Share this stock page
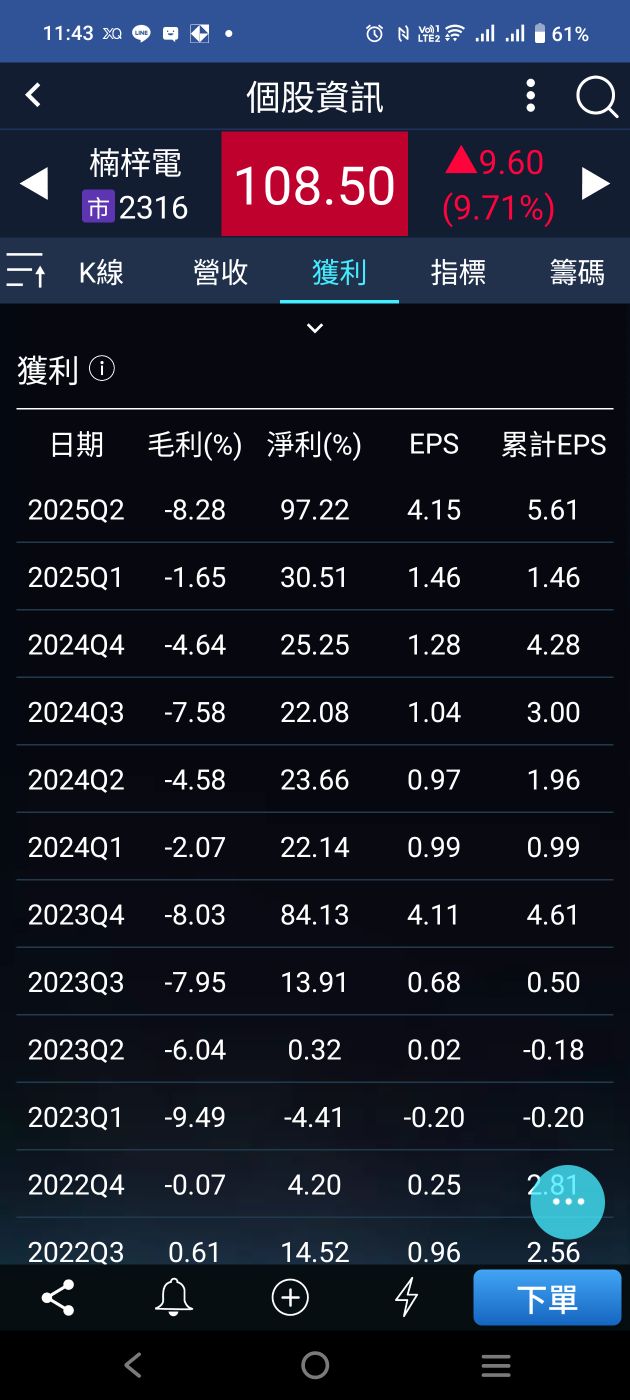 point(58,1298)
